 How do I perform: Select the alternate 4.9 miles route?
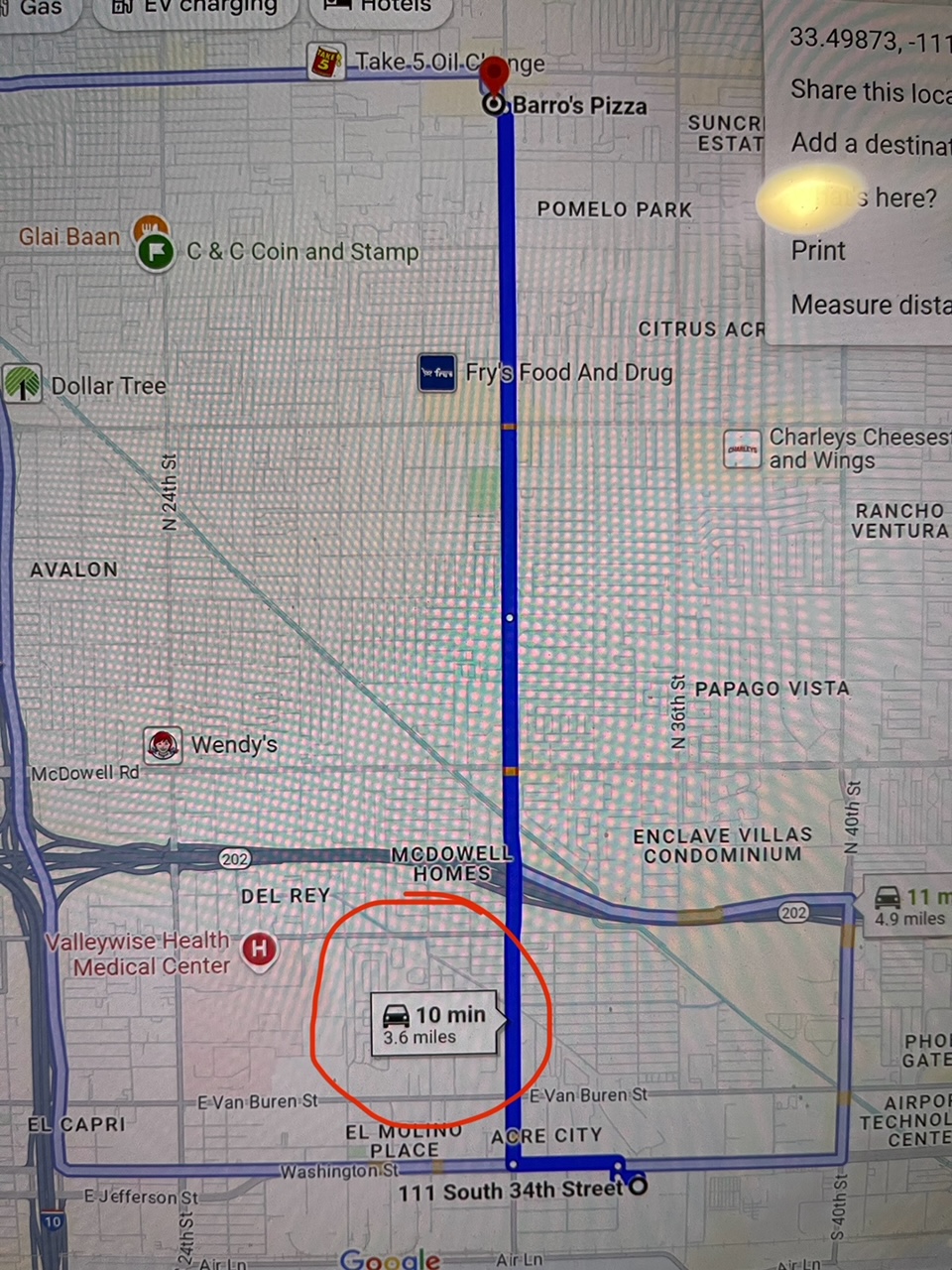(x=907, y=906)
